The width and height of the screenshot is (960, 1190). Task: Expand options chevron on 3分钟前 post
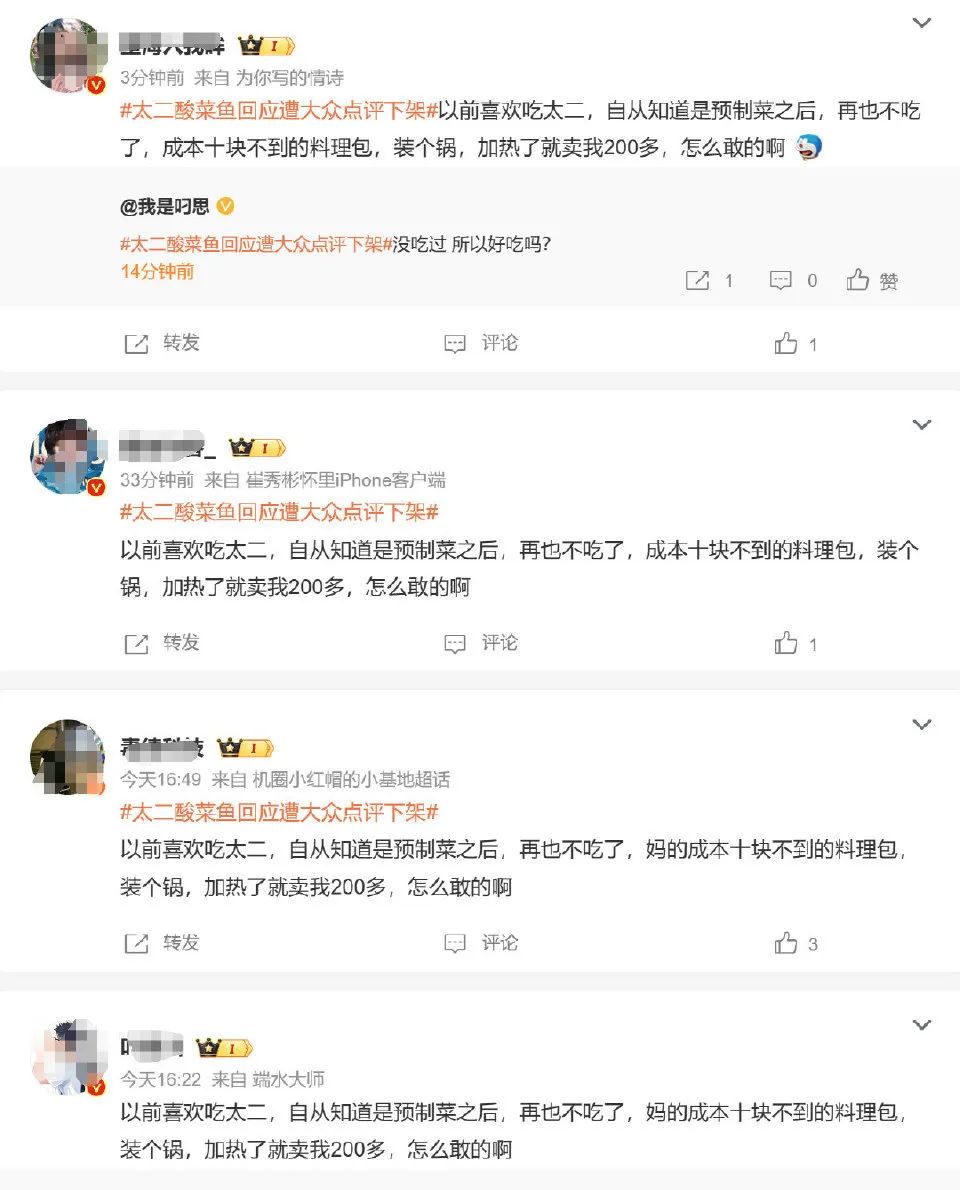coord(922,23)
